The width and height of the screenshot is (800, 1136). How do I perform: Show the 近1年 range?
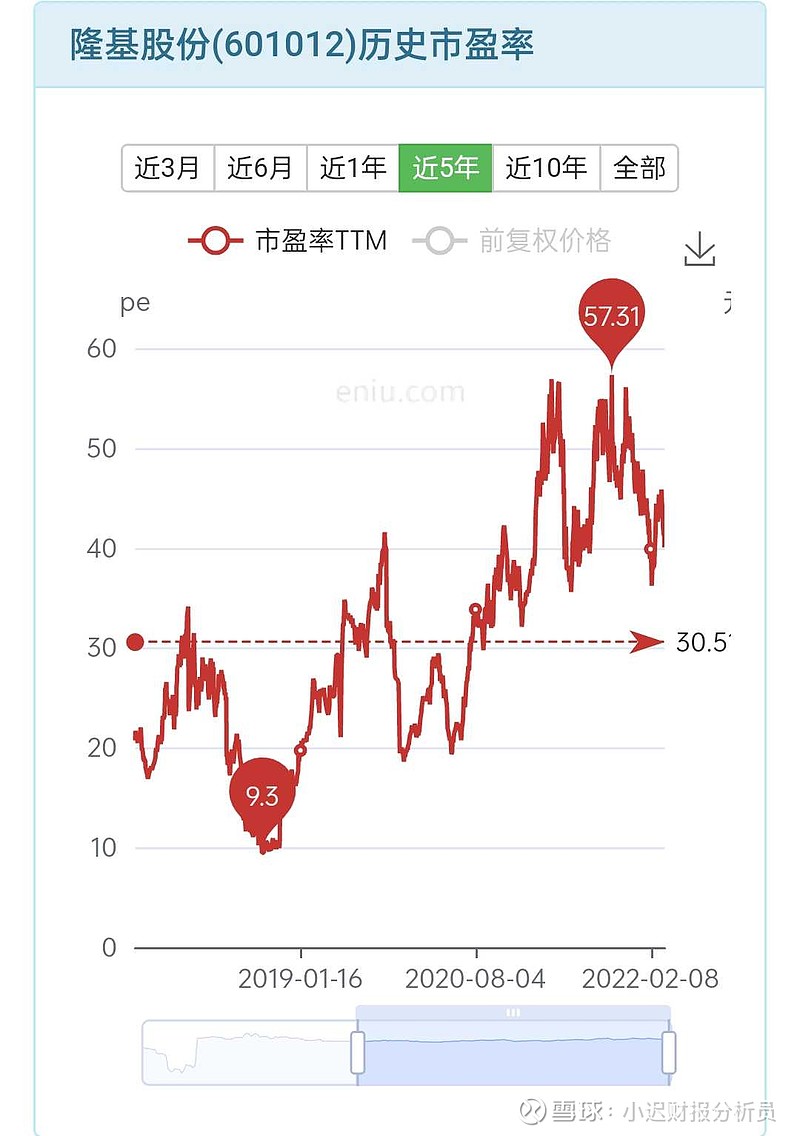tap(353, 168)
